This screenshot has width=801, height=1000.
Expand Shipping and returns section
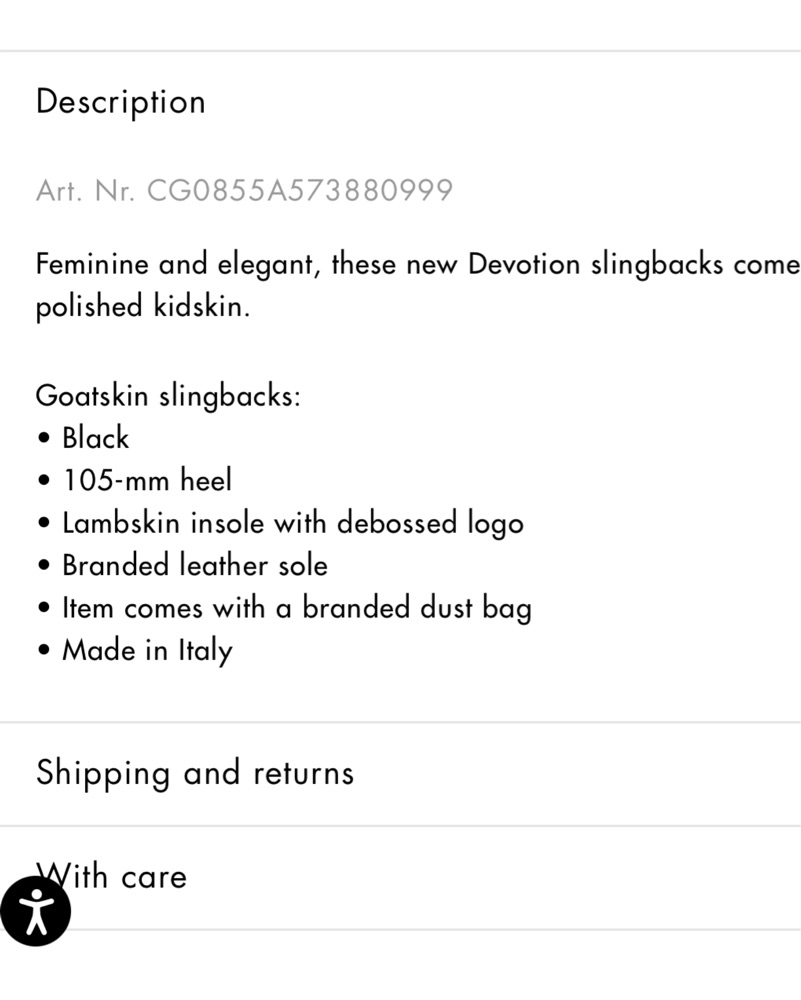point(195,773)
